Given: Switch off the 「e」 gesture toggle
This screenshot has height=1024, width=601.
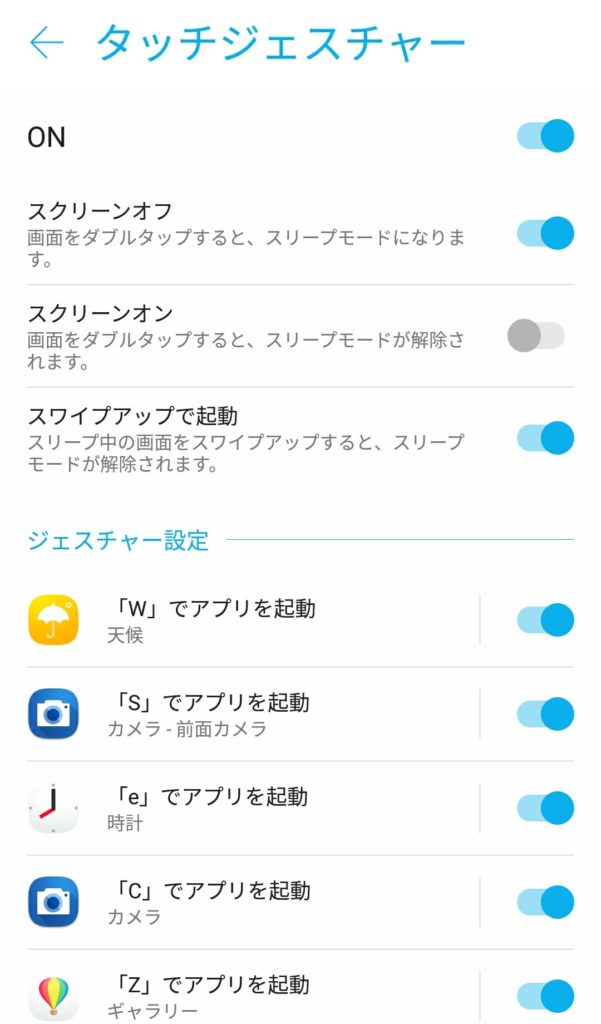Looking at the screenshot, I should 545,808.
